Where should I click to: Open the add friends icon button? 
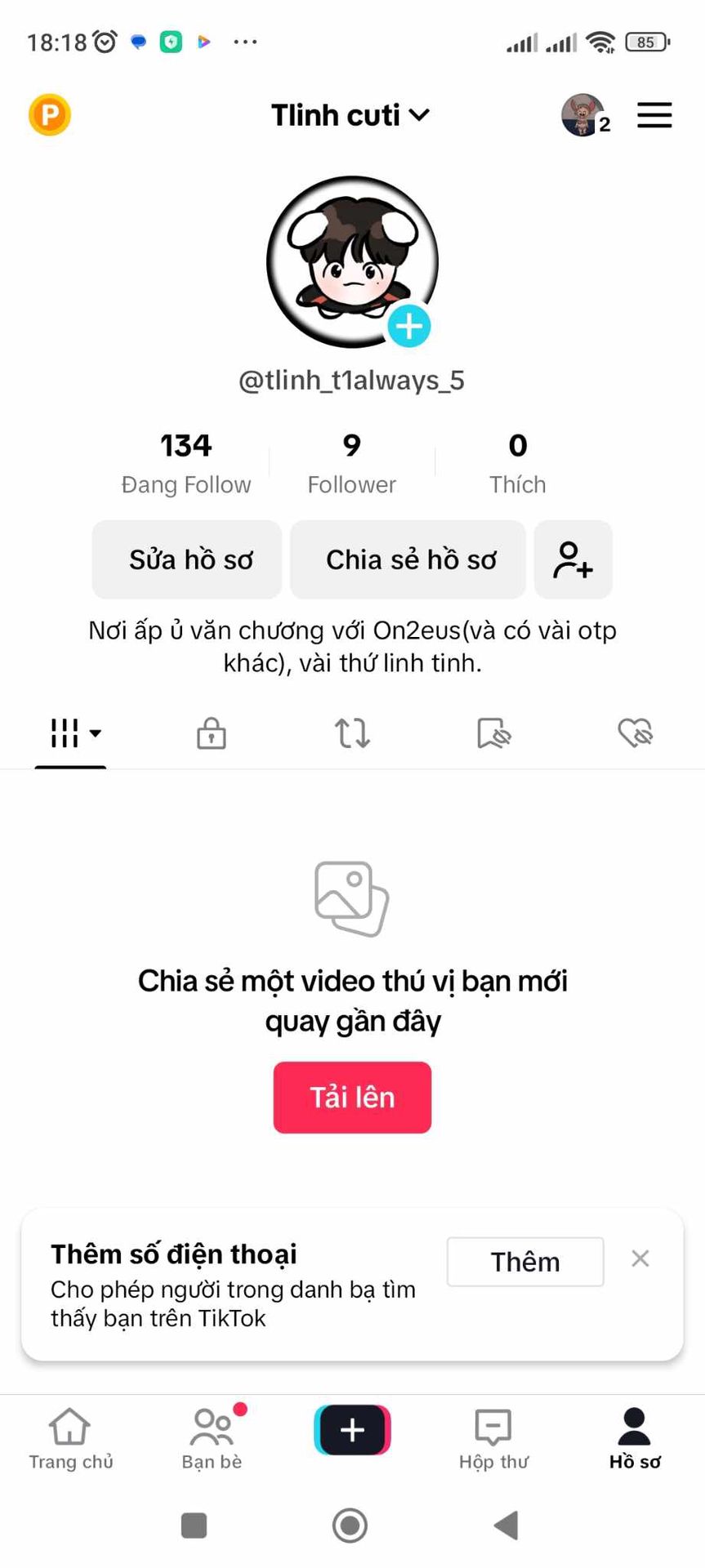pyautogui.click(x=573, y=559)
